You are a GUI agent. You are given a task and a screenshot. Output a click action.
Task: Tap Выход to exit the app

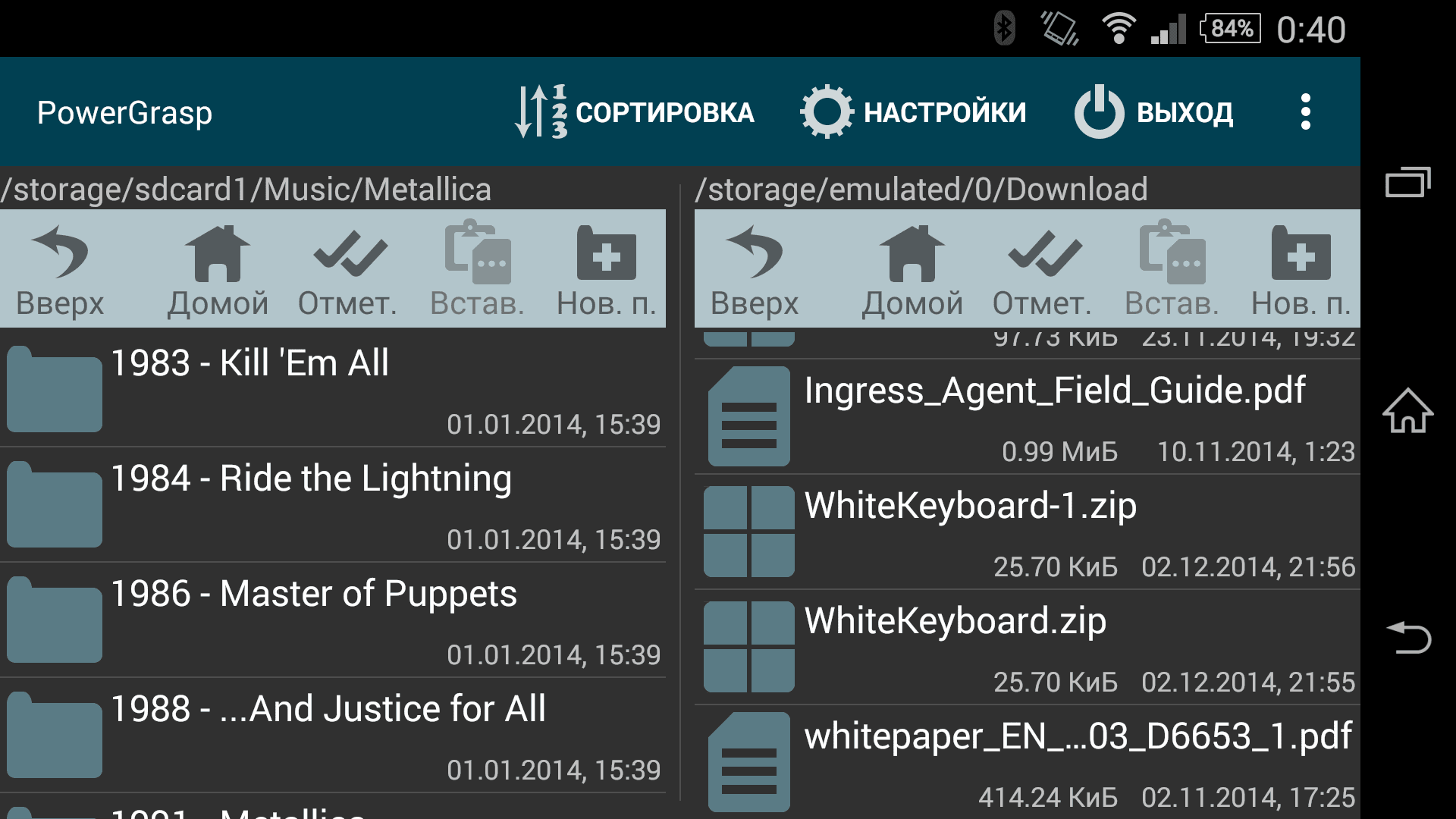1154,112
